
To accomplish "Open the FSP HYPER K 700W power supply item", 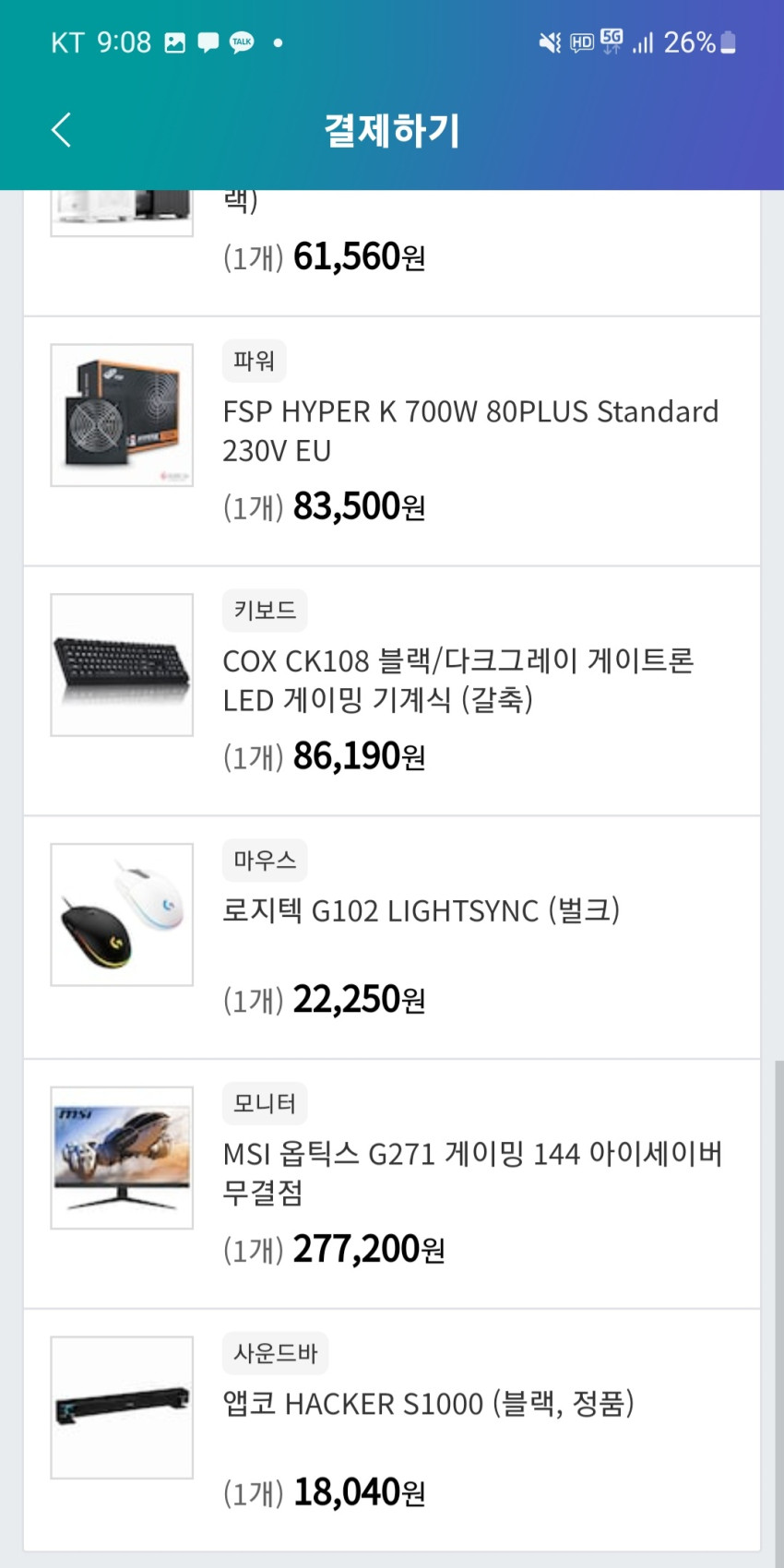I will coord(392,442).
